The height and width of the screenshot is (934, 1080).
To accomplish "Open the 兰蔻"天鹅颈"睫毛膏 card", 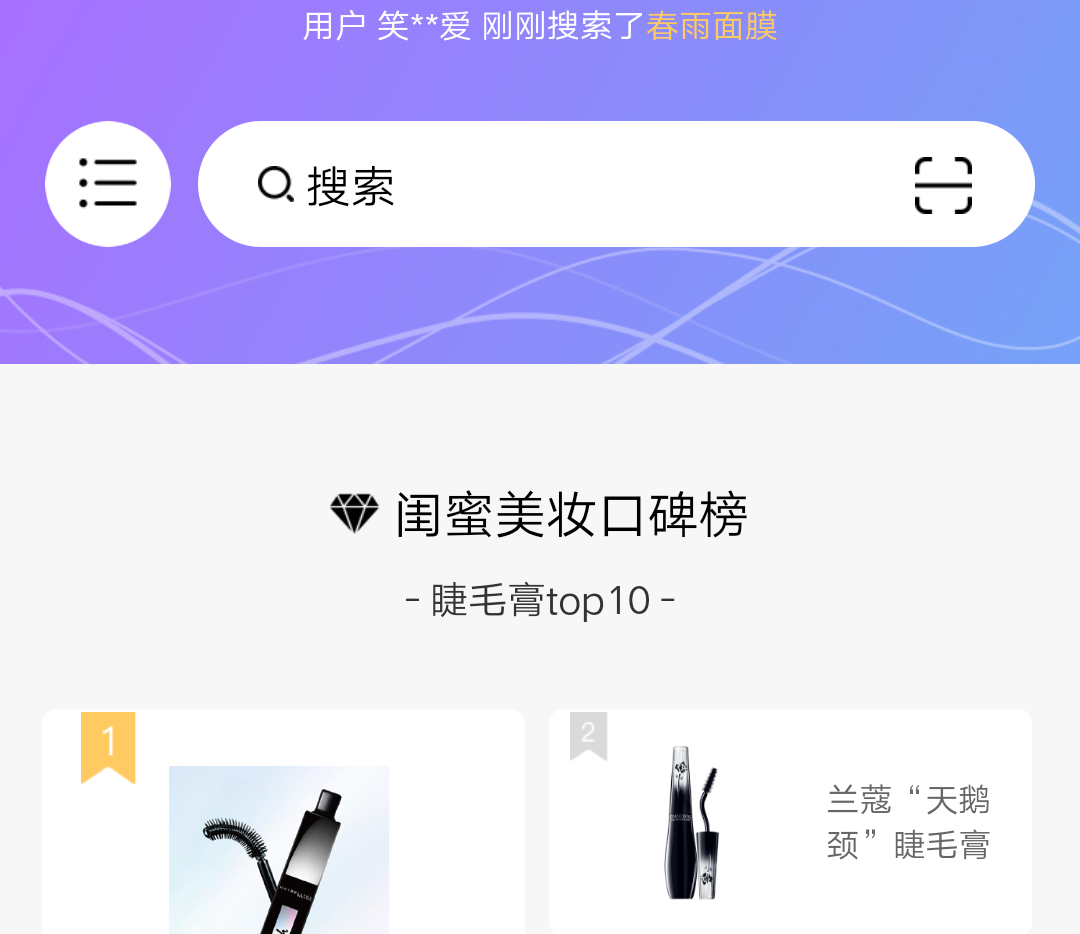I will tap(790, 822).
